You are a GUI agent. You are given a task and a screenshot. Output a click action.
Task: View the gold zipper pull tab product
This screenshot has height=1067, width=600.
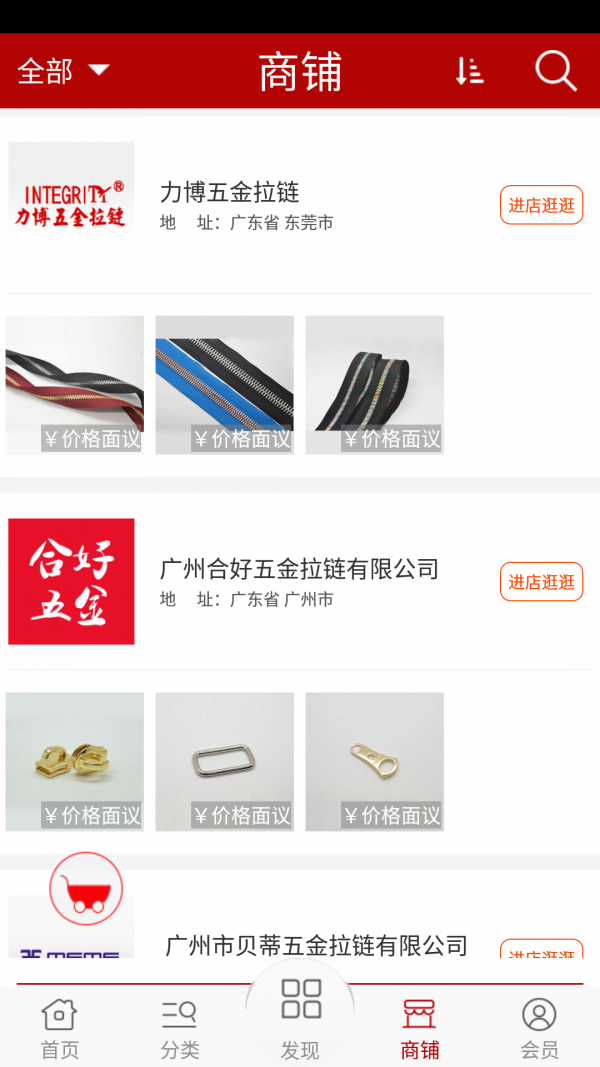tap(375, 762)
